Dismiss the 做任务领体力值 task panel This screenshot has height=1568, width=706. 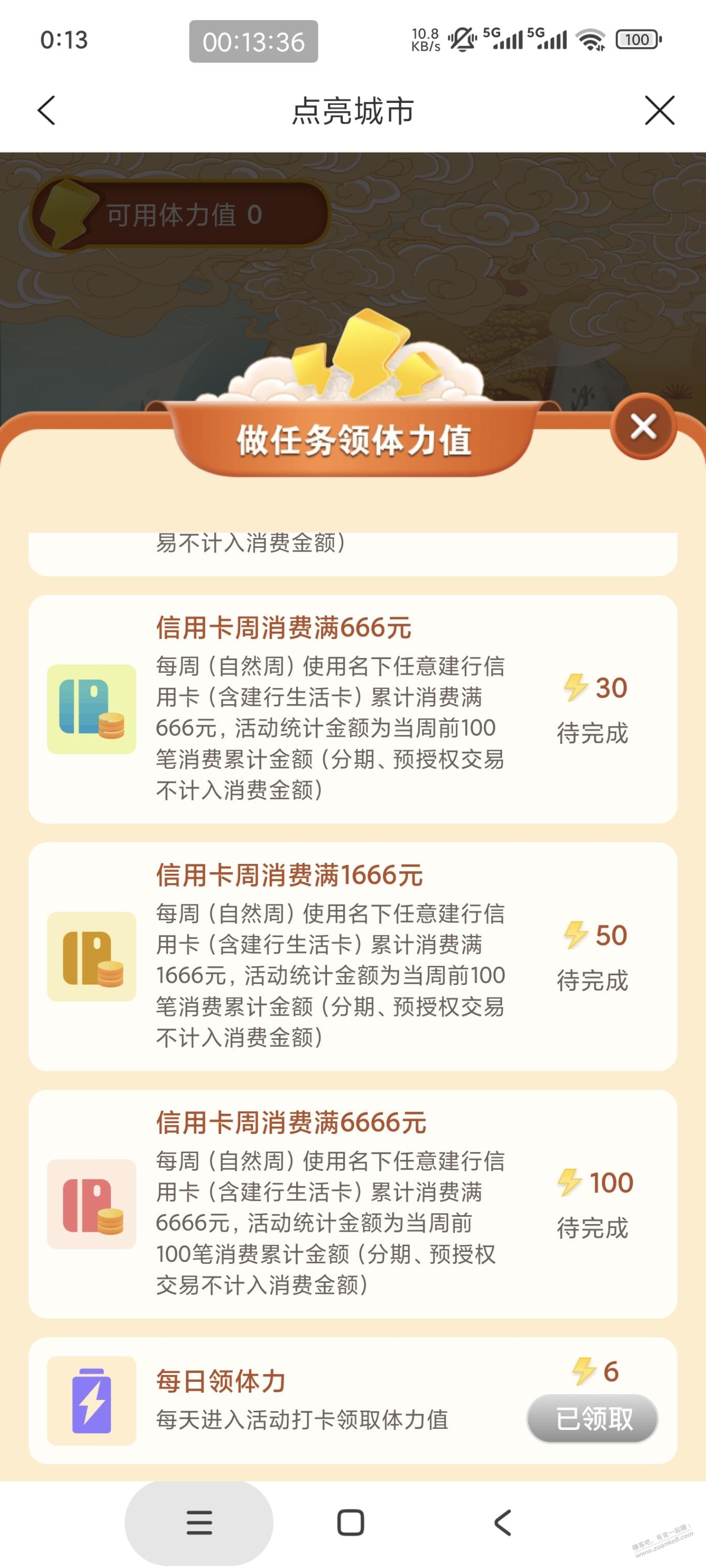(x=643, y=426)
